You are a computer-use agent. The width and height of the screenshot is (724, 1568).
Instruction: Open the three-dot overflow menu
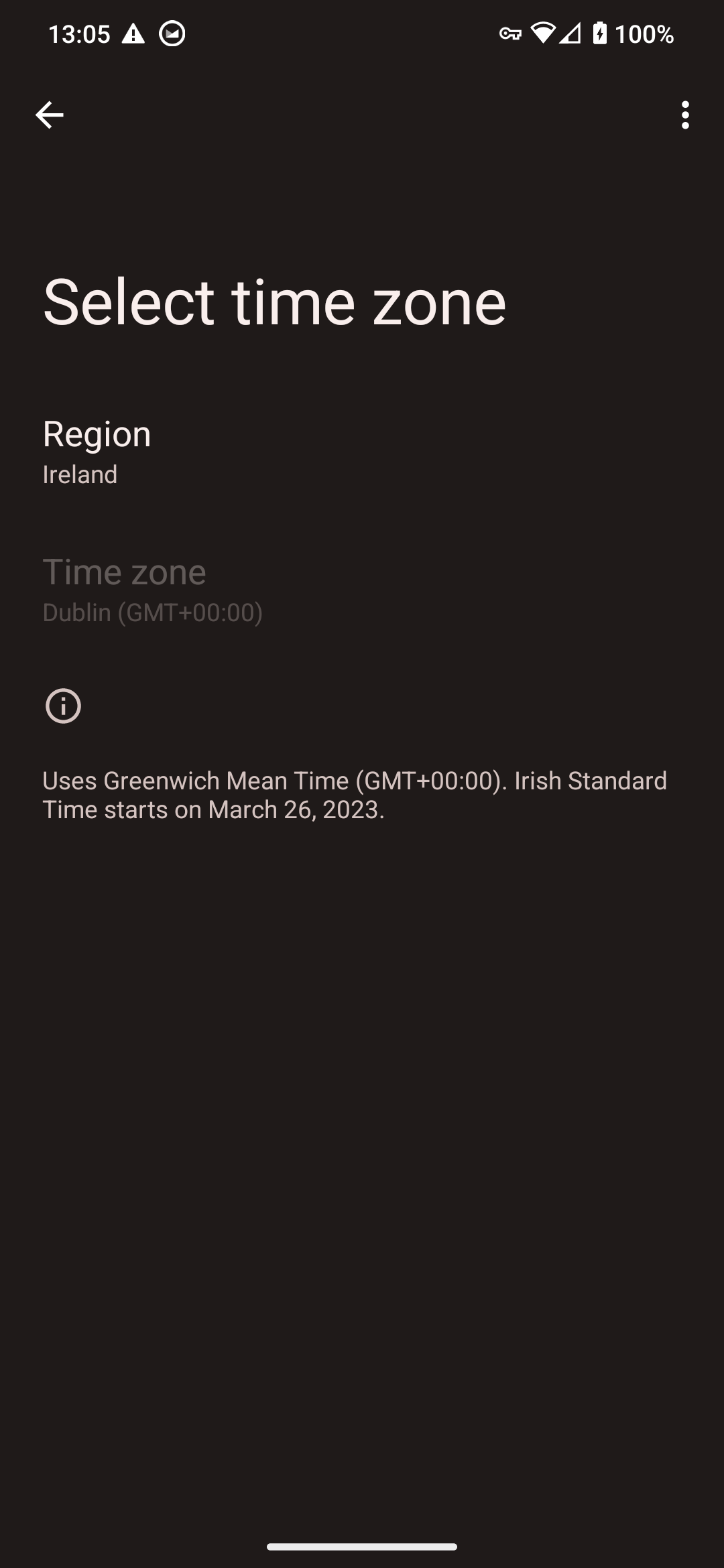point(684,115)
